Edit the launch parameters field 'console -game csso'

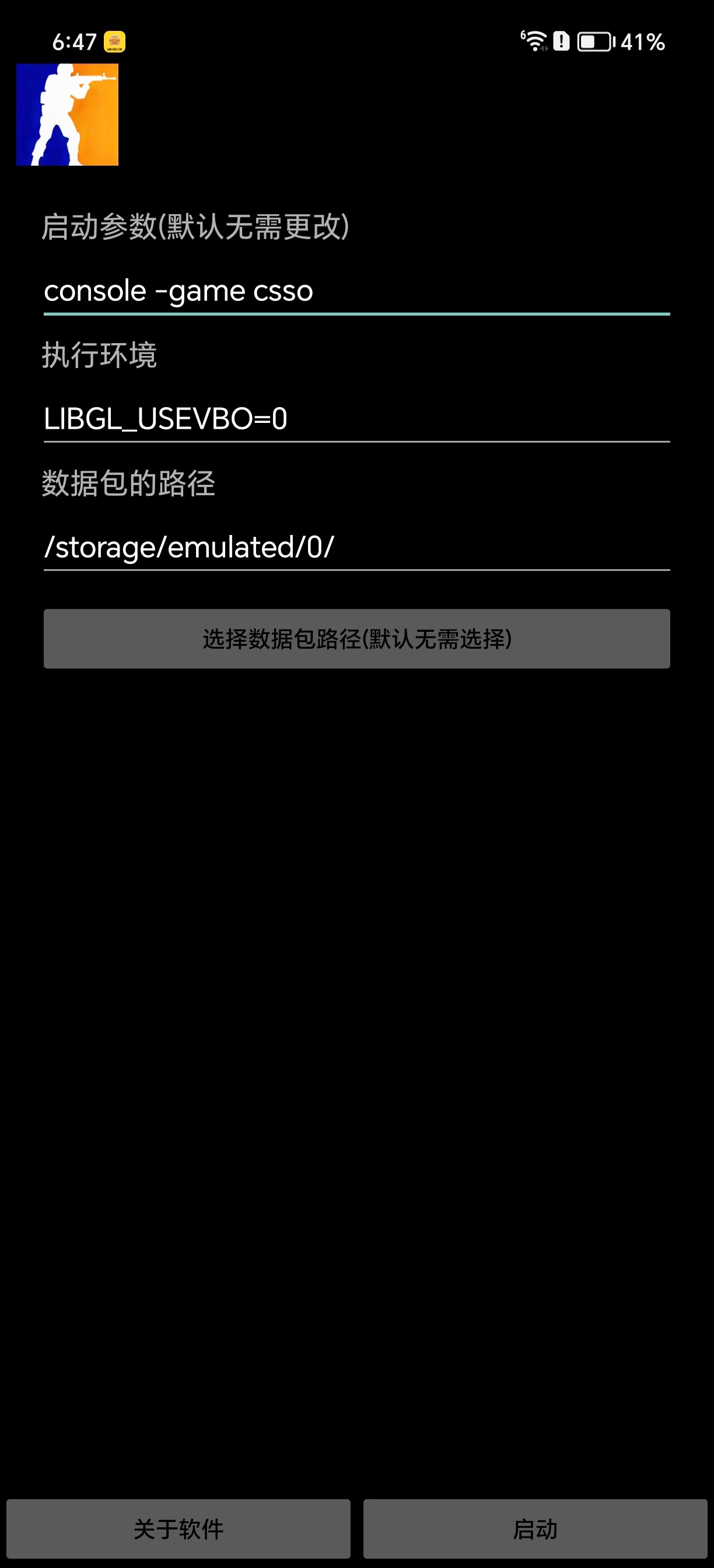(x=356, y=291)
